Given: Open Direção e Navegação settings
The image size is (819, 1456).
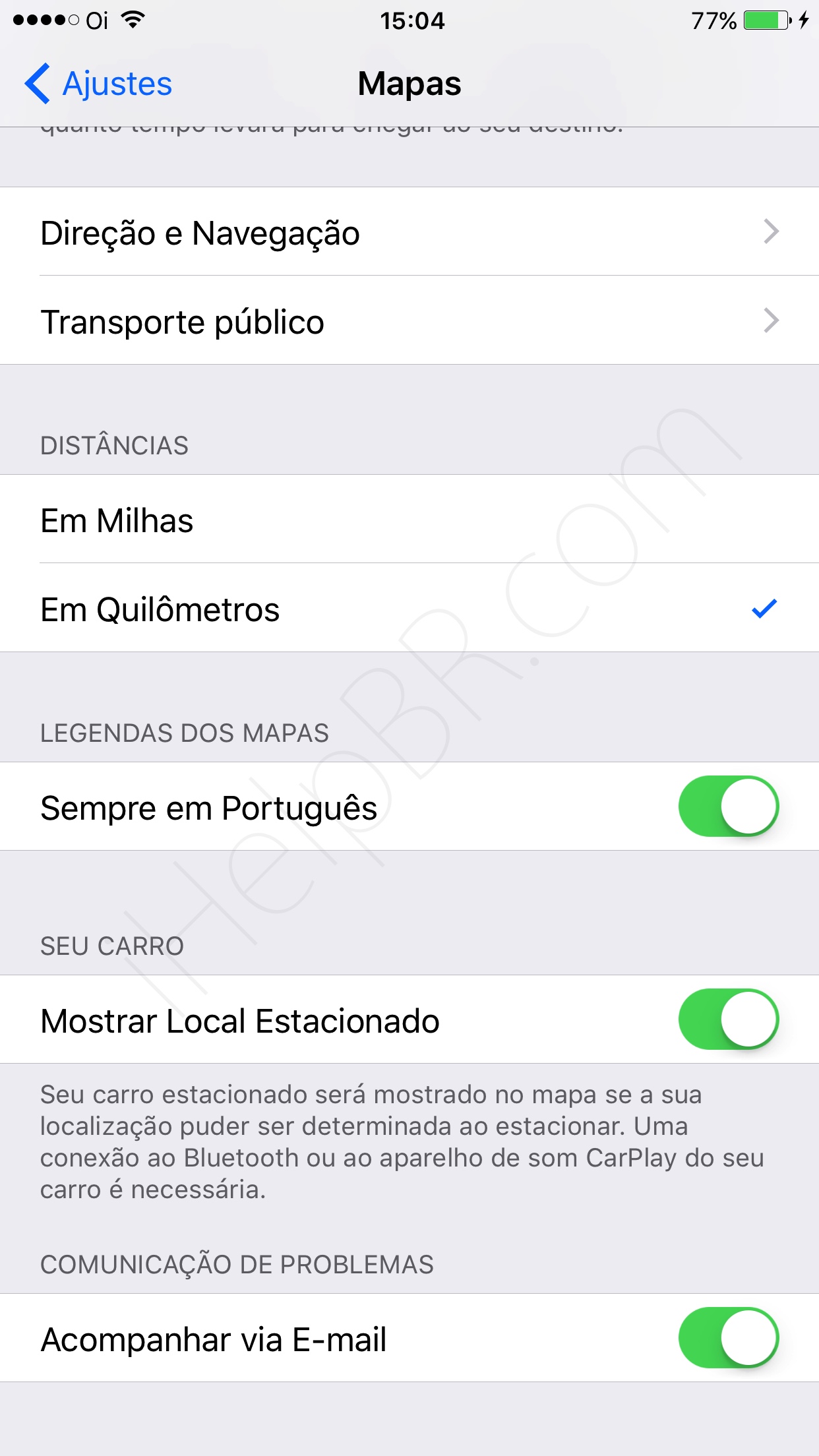Looking at the screenshot, I should click(x=409, y=232).
